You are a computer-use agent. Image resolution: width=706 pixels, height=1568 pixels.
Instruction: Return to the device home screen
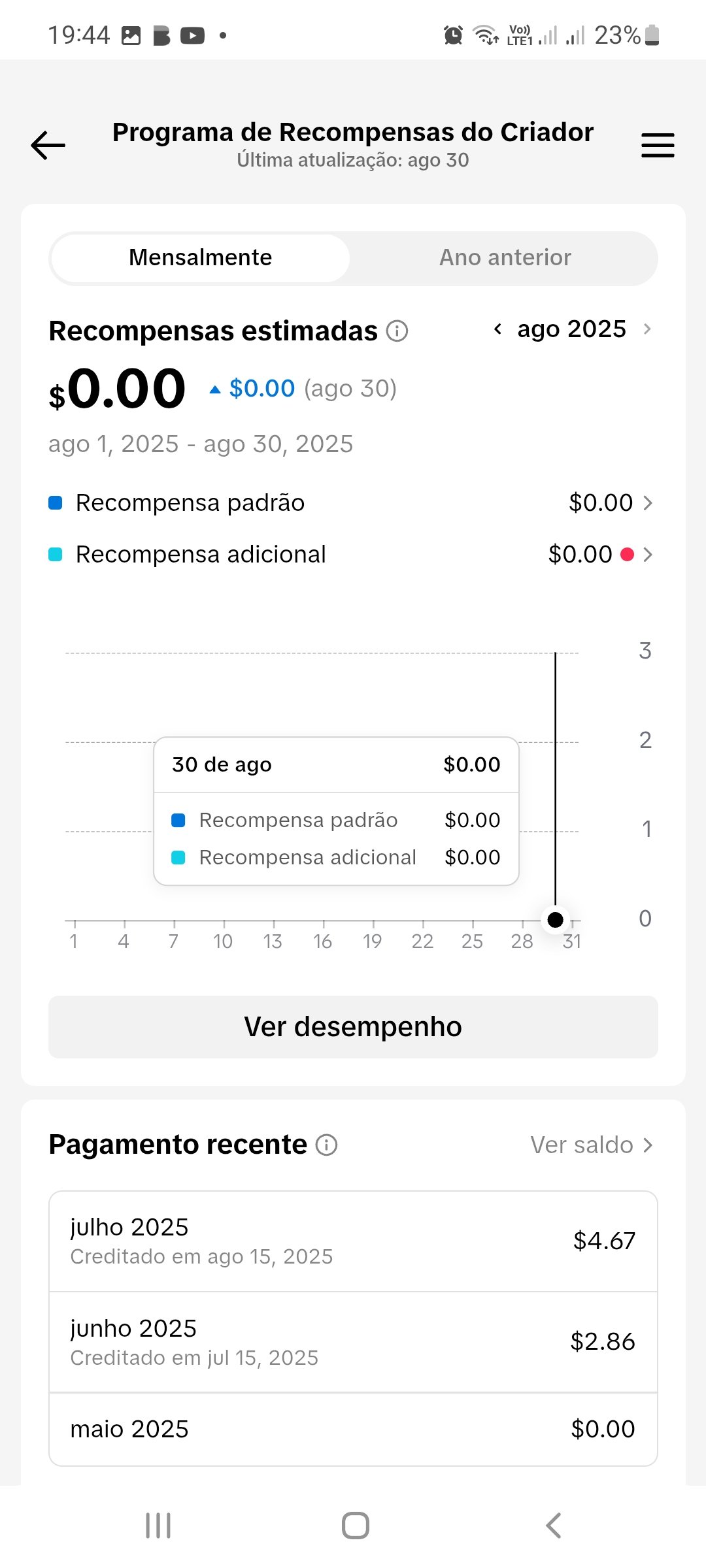click(x=356, y=1526)
